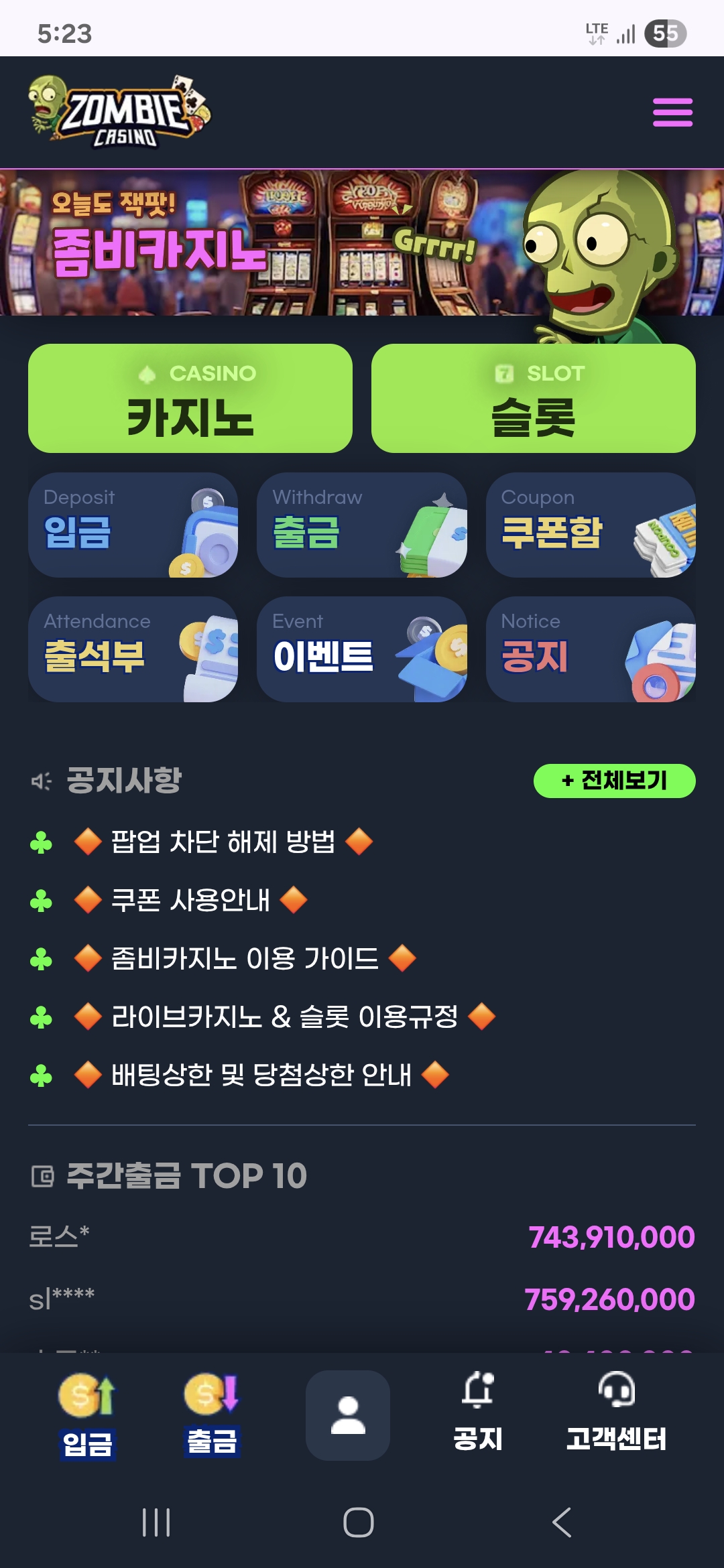Open notice 팝업 차단 해제 방법
The image size is (724, 1568).
(223, 842)
